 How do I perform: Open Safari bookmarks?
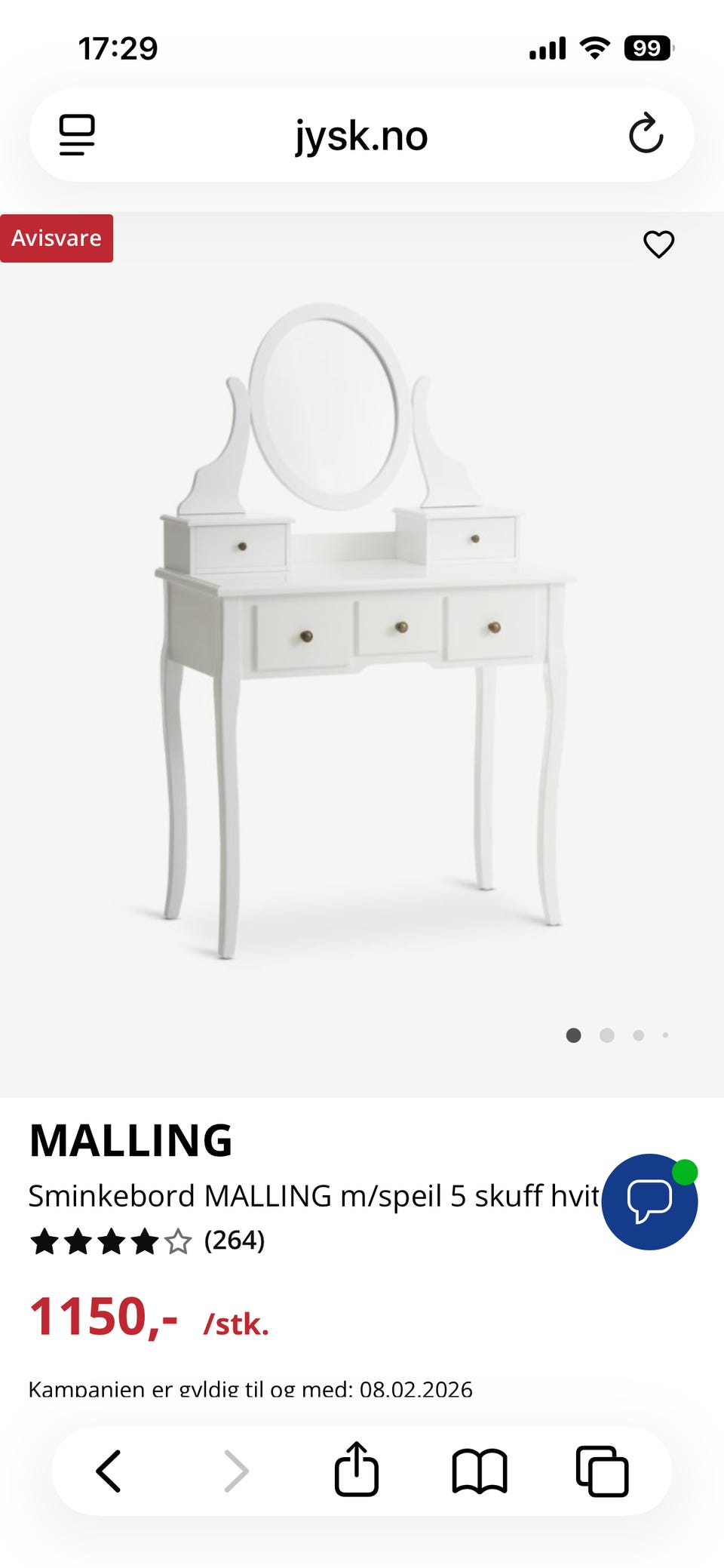coord(480,1471)
